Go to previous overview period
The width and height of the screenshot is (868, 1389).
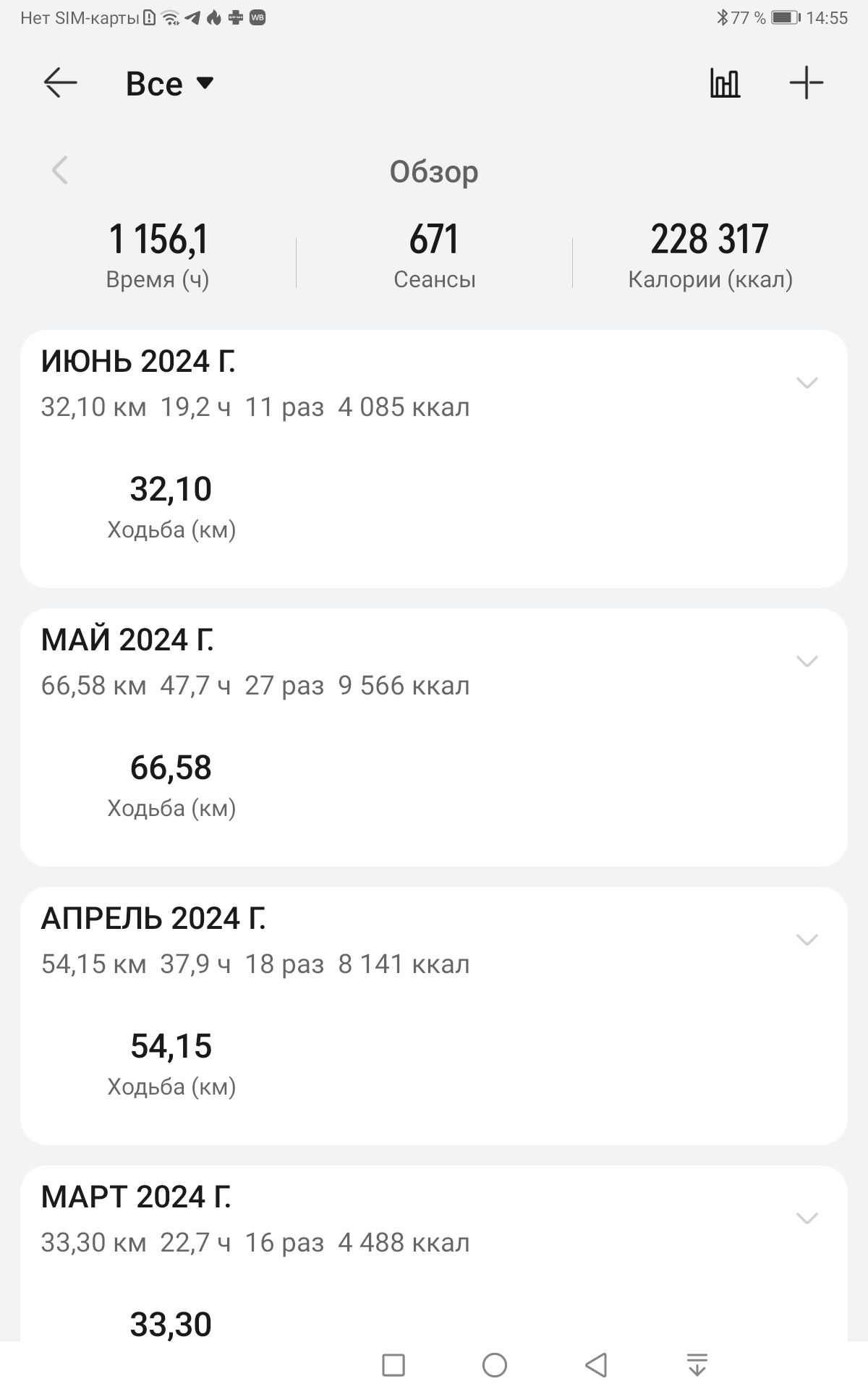60,171
